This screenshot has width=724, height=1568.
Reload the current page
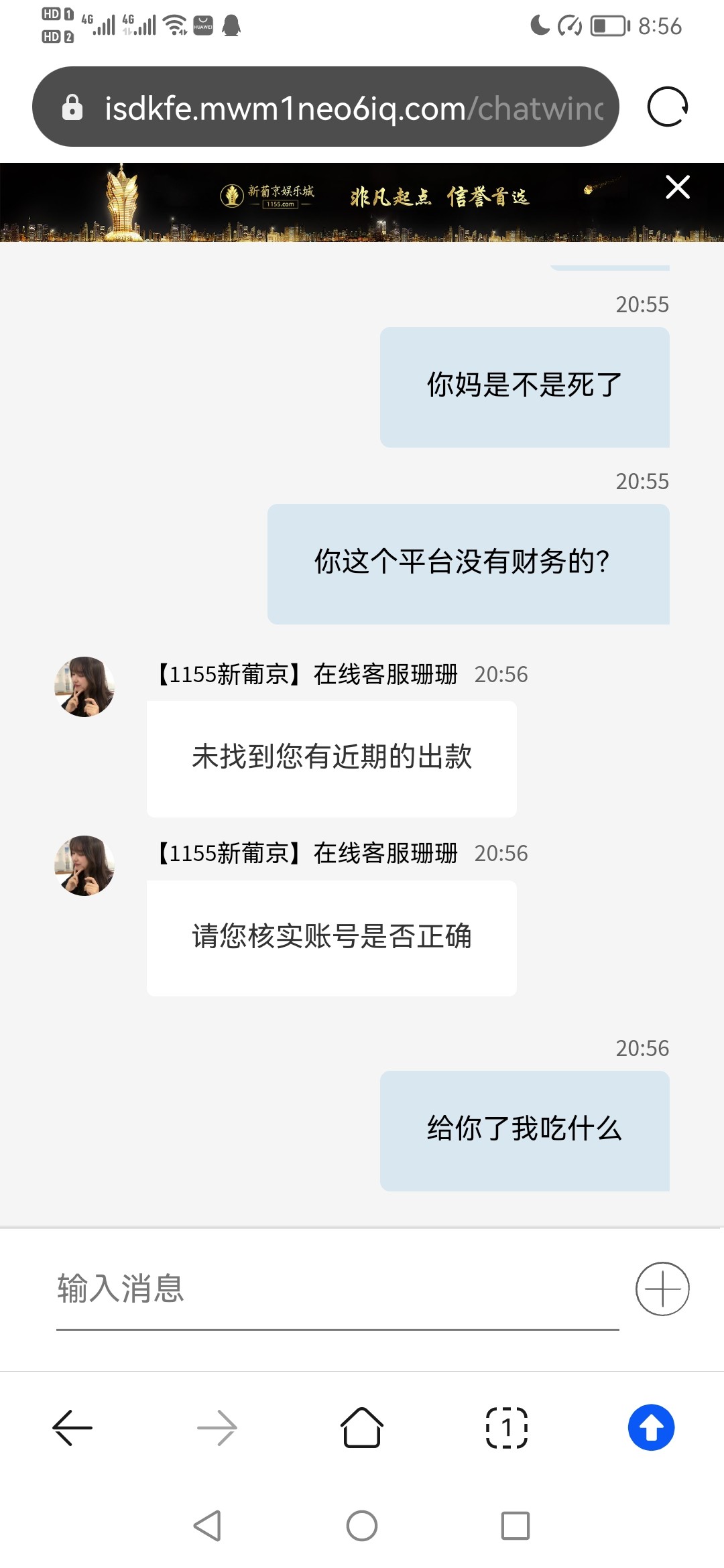(668, 107)
